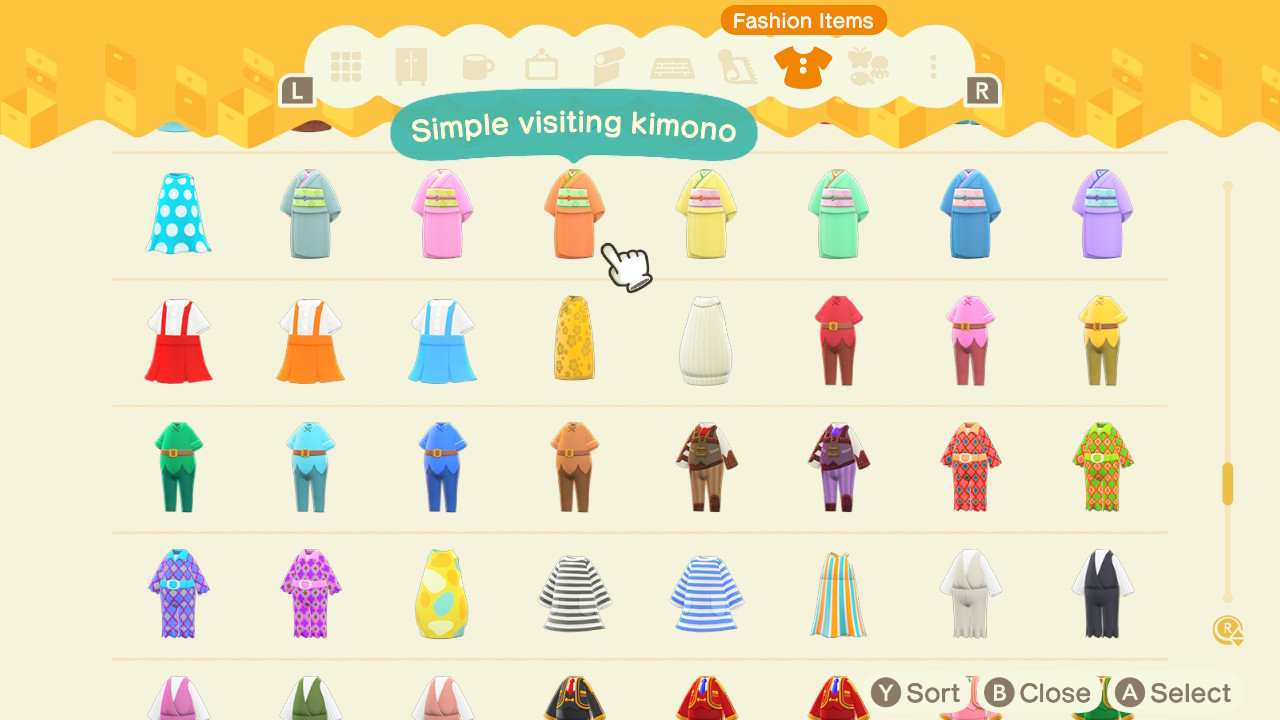
Task: Choose the pink visiting kimono
Action: tap(443, 214)
